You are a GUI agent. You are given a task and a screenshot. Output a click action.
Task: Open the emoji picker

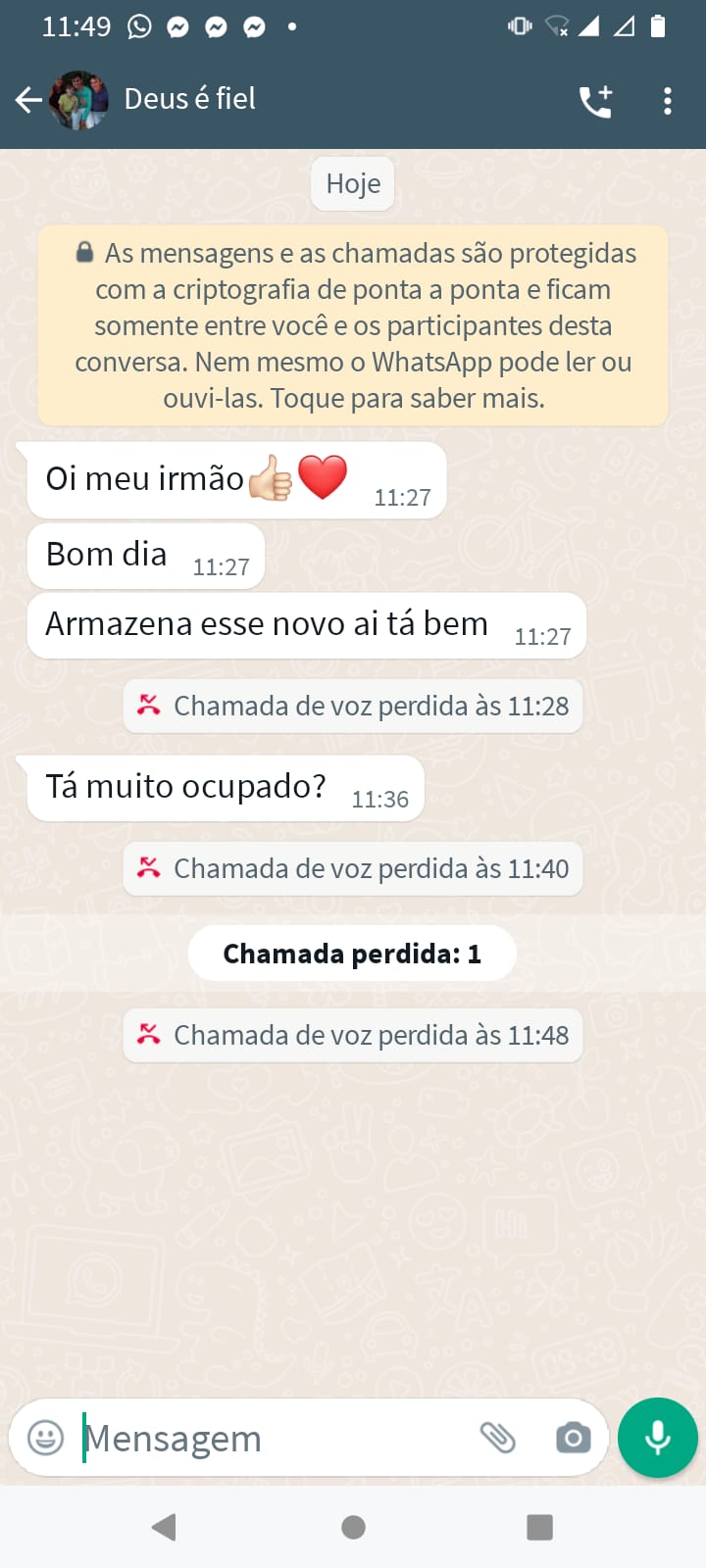click(44, 1438)
